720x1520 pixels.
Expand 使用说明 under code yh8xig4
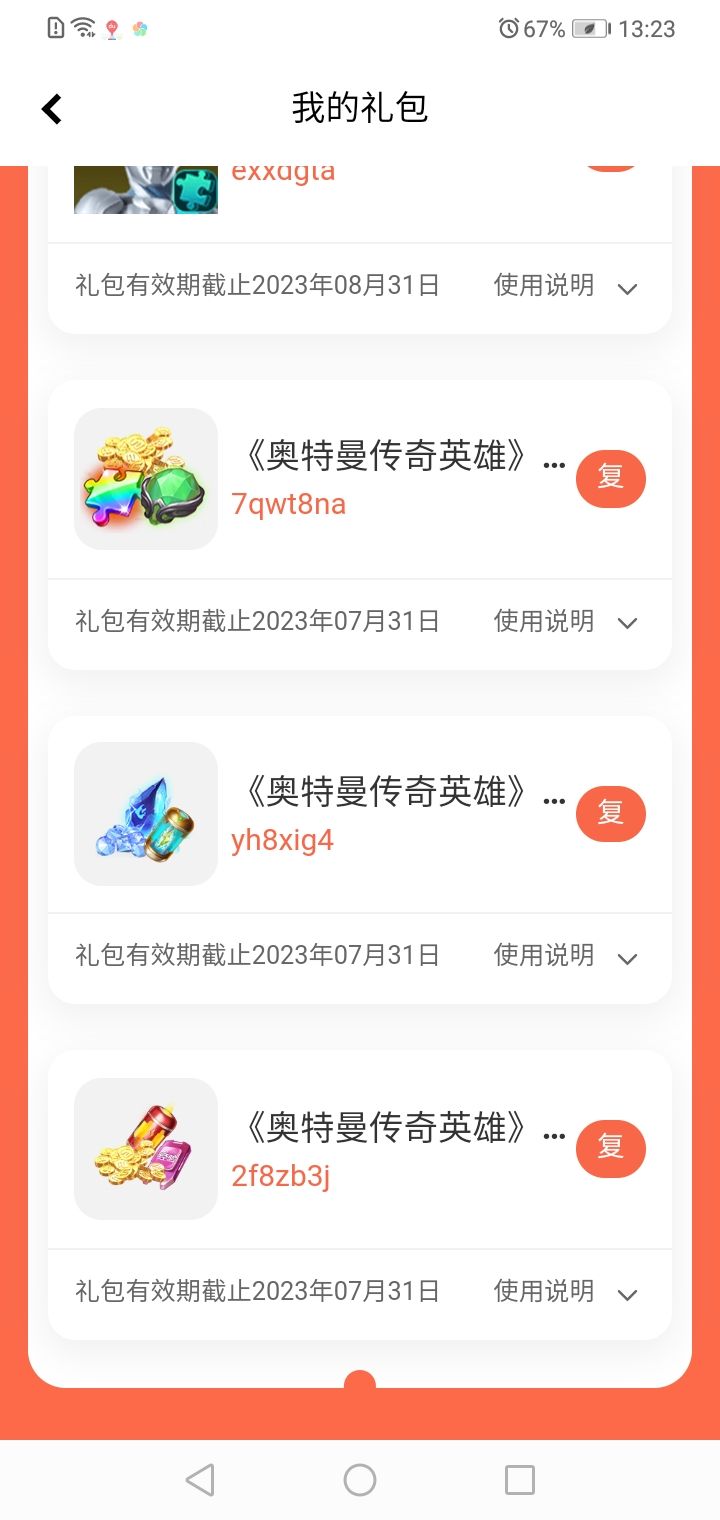click(x=566, y=957)
